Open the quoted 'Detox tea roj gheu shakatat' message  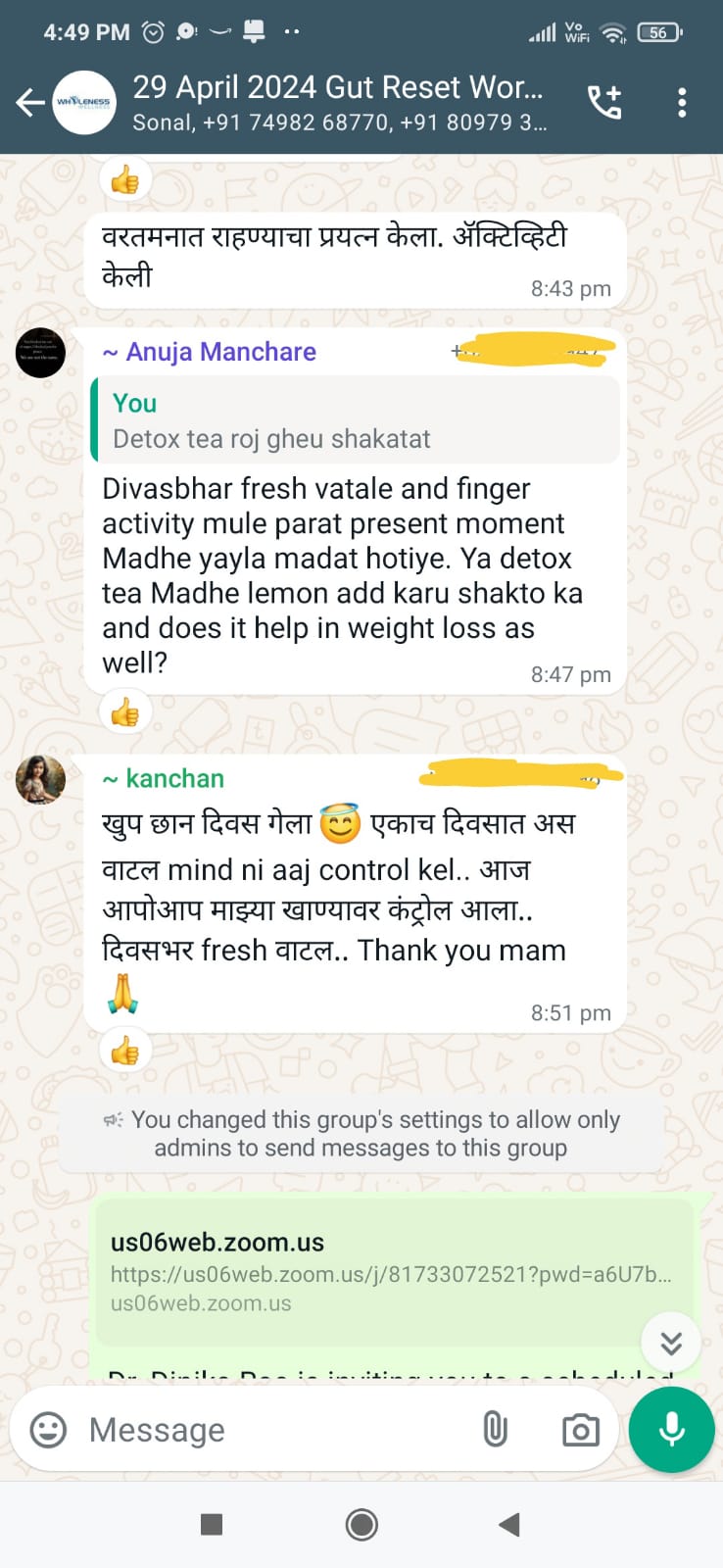pyautogui.click(x=356, y=420)
